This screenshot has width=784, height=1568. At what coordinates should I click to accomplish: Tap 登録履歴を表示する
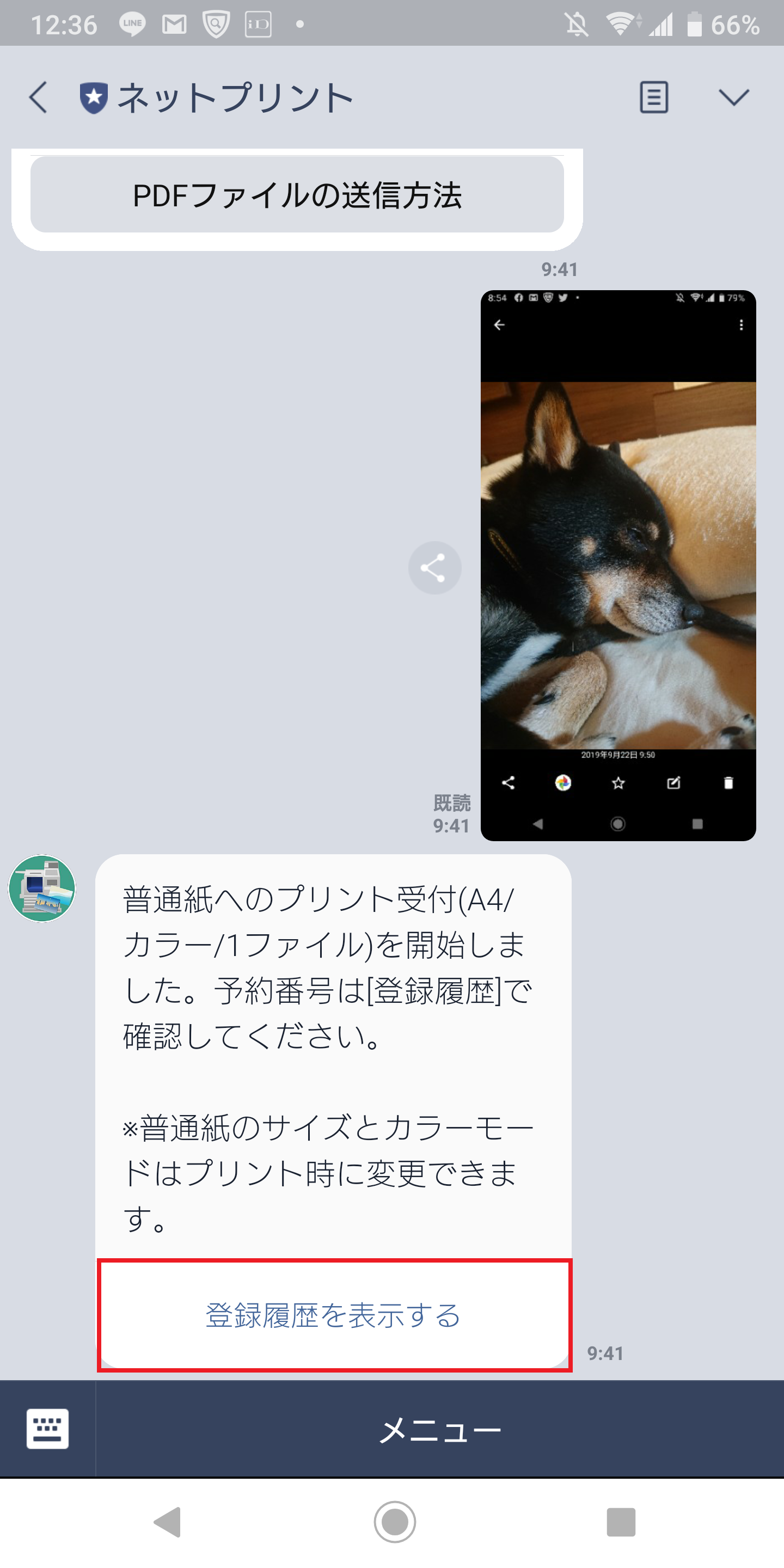(x=334, y=1315)
